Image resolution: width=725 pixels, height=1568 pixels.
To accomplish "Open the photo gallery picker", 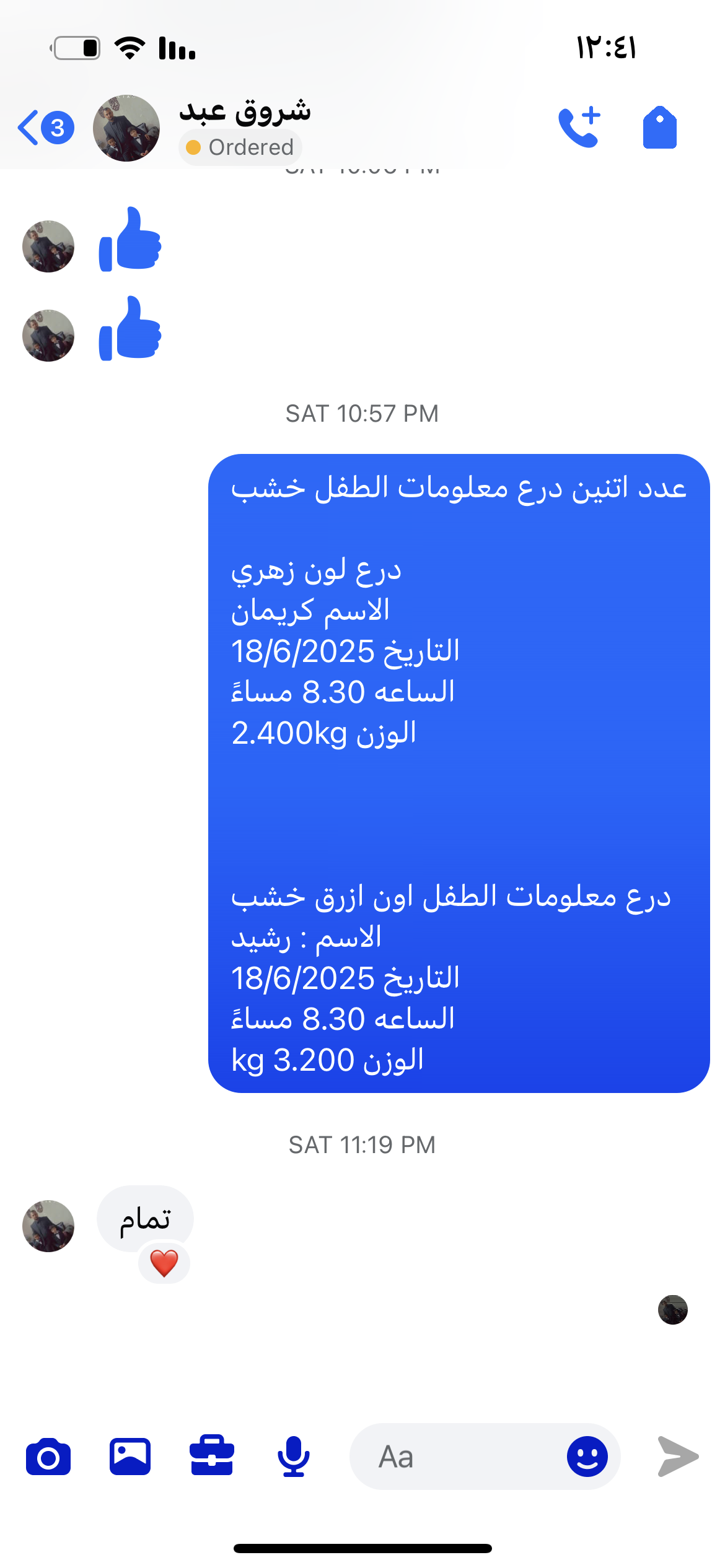I will (130, 1457).
